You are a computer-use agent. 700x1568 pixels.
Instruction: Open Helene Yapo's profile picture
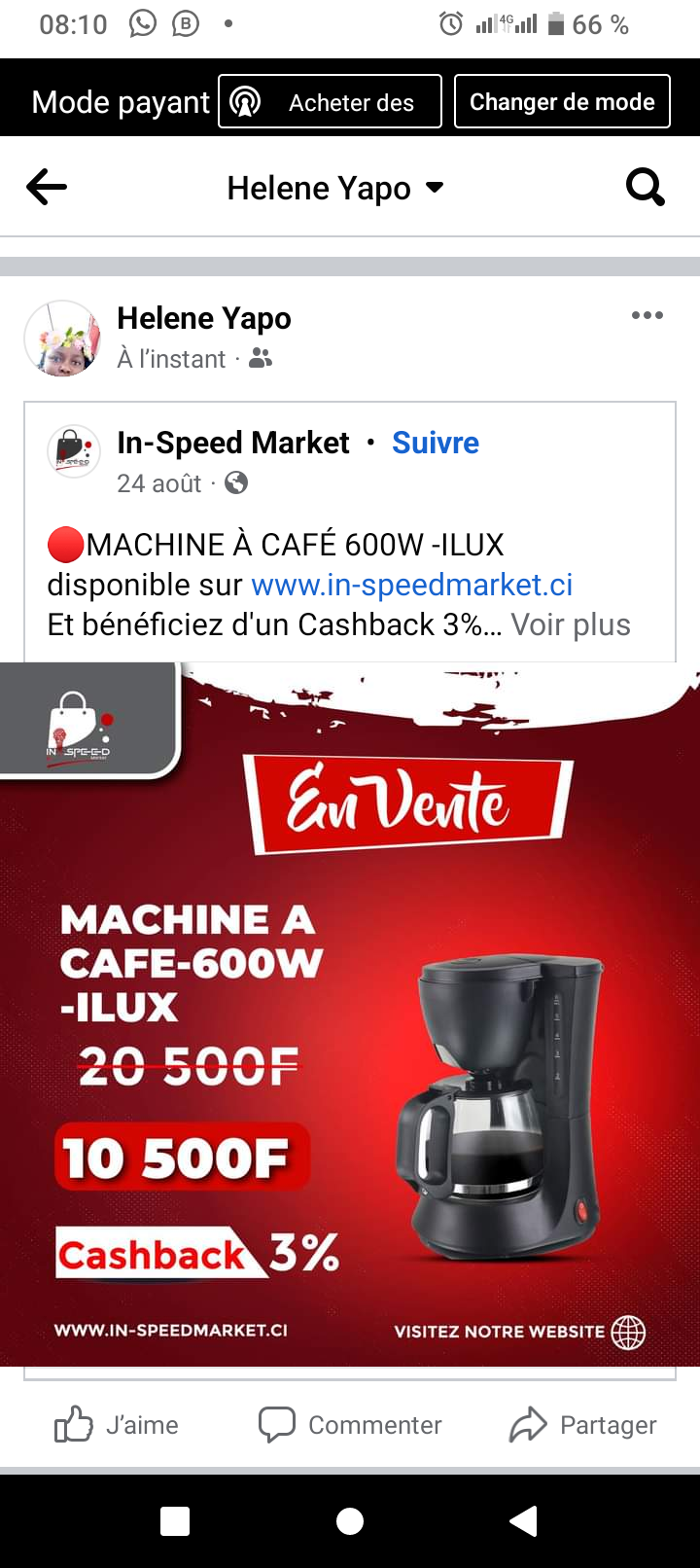[x=62, y=338]
